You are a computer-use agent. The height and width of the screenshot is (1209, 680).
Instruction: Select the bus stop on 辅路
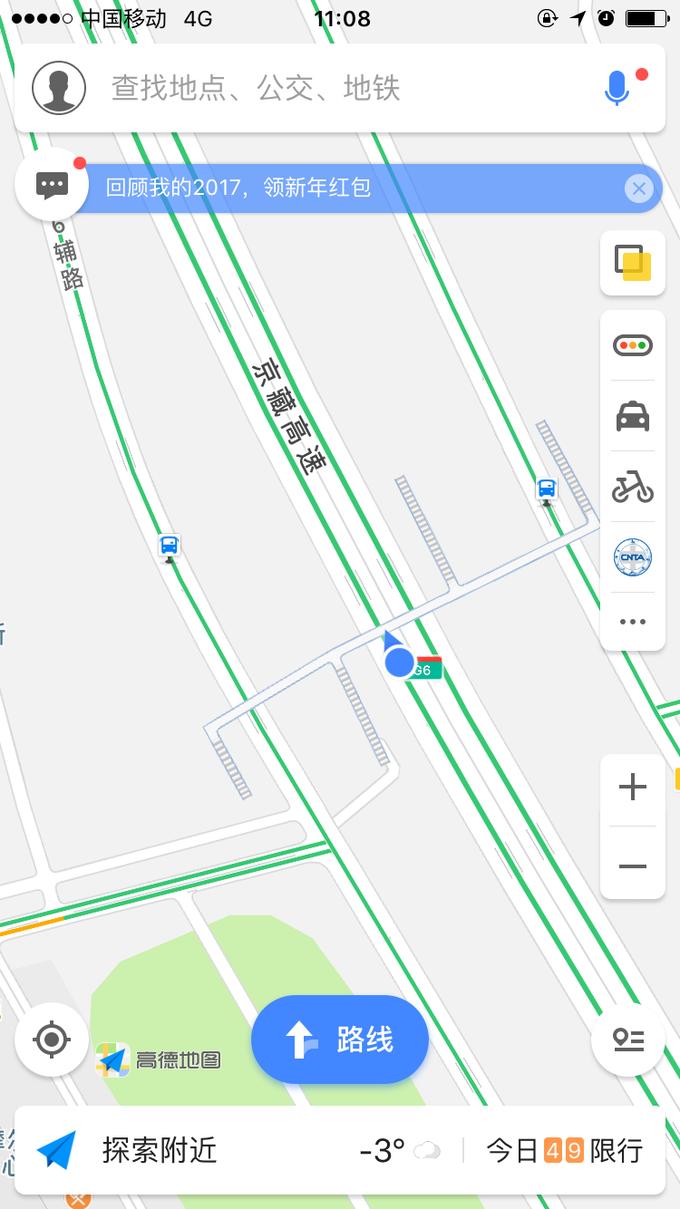point(169,547)
